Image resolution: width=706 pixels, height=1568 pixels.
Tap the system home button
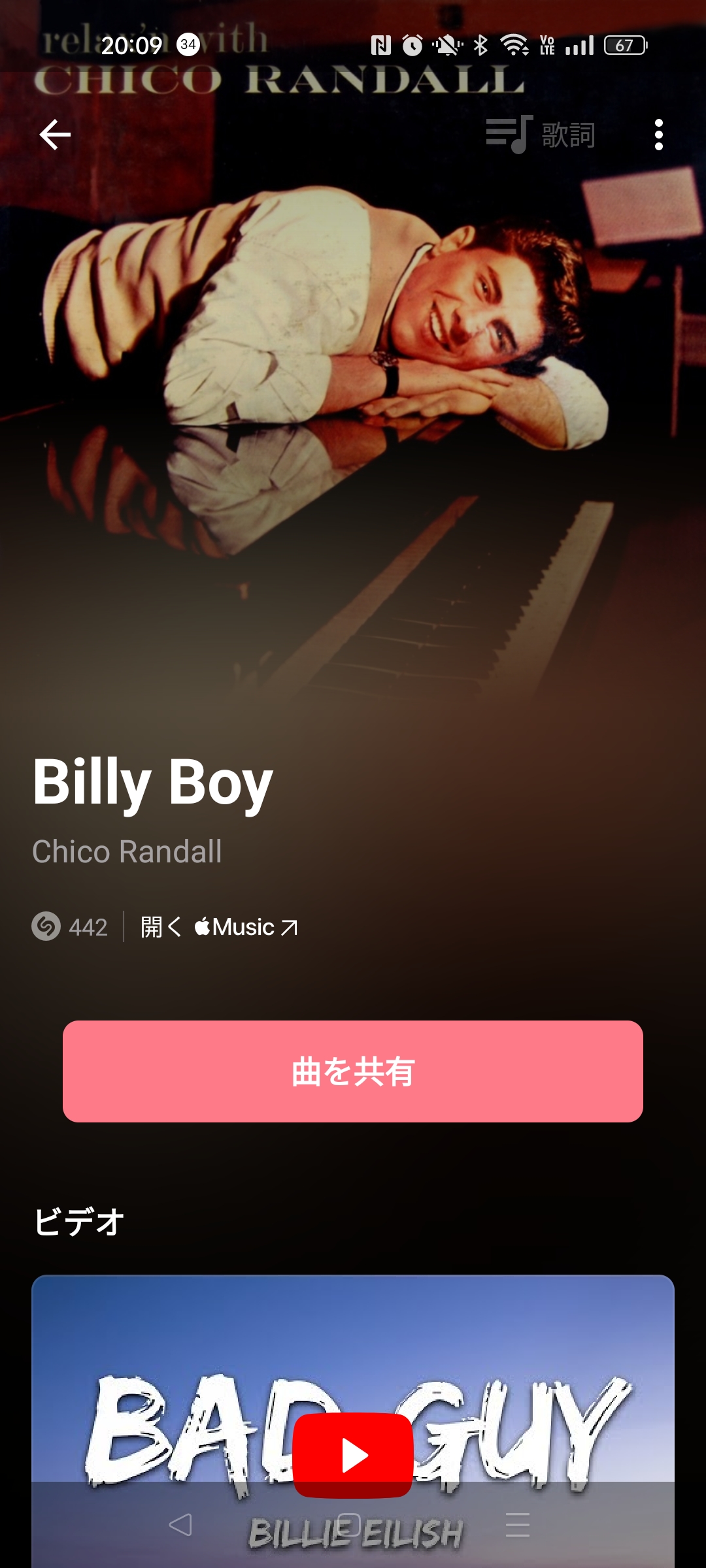point(349,1525)
